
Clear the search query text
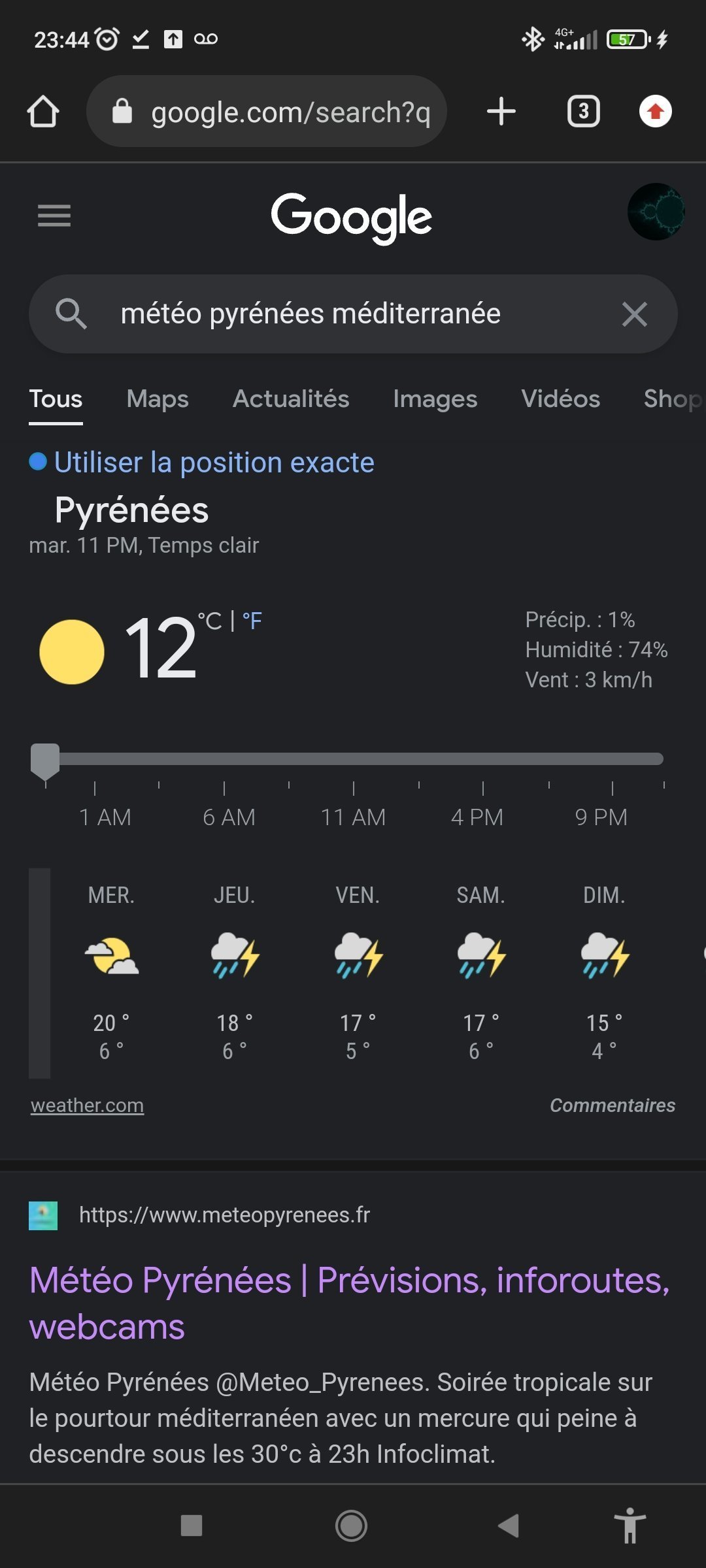click(x=634, y=314)
